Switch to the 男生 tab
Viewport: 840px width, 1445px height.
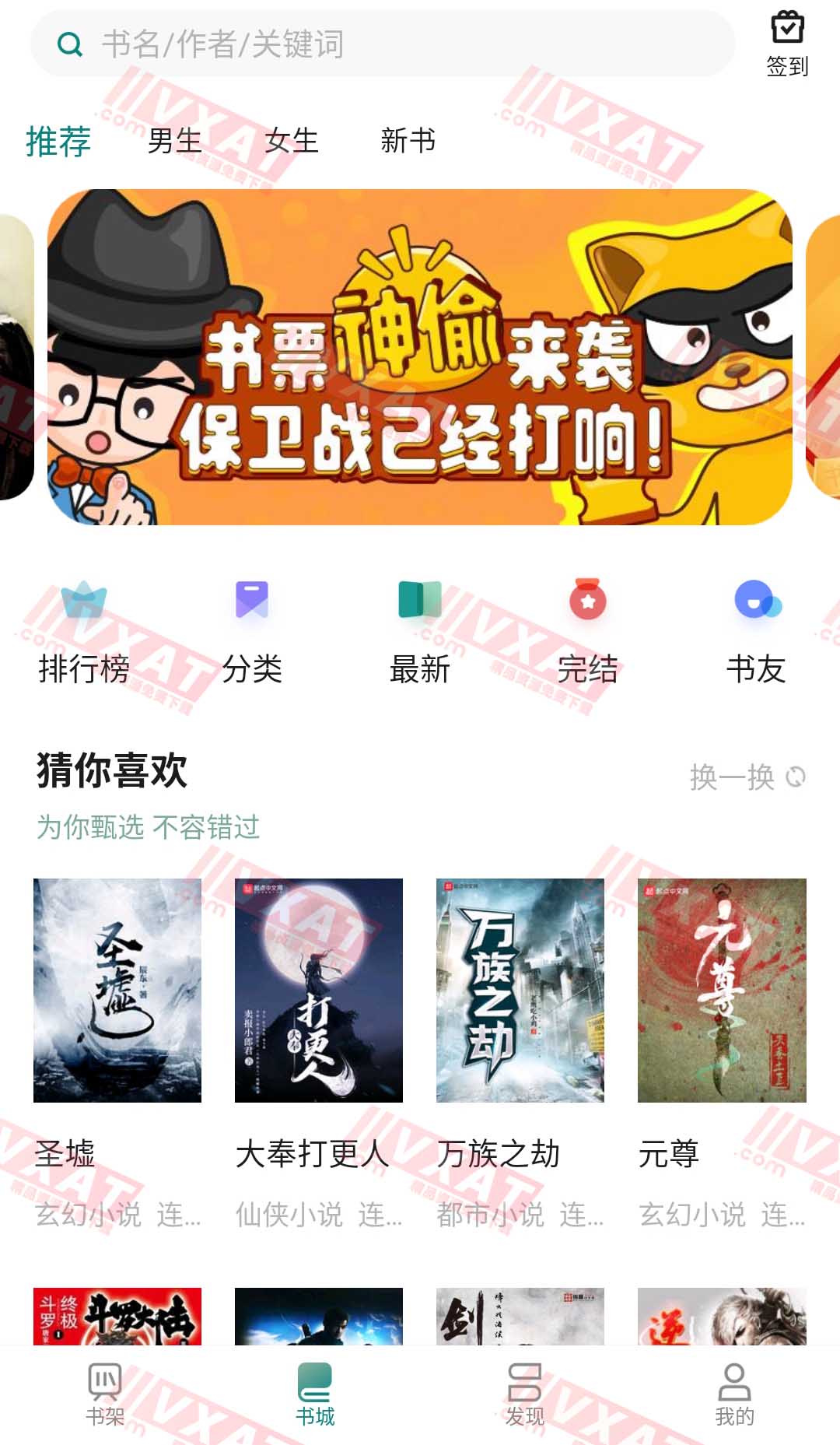(175, 142)
